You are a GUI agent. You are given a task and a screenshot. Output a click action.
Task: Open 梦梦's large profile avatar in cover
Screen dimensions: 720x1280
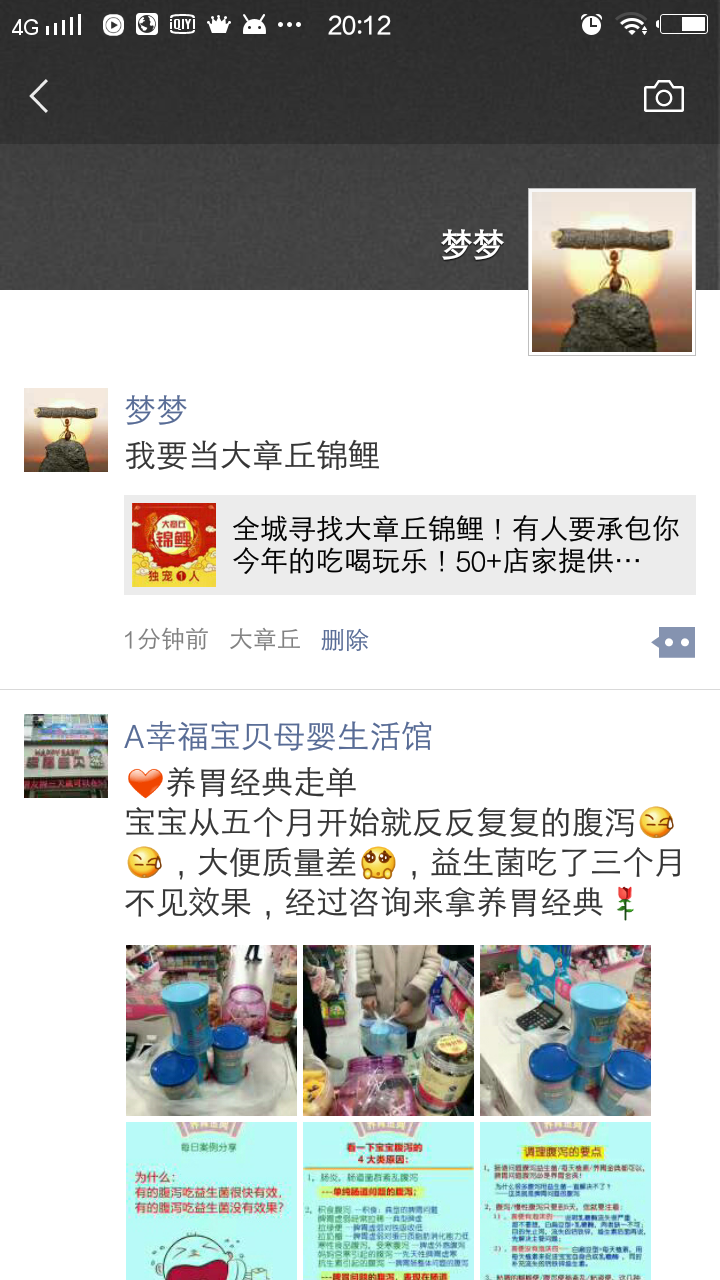(x=612, y=272)
